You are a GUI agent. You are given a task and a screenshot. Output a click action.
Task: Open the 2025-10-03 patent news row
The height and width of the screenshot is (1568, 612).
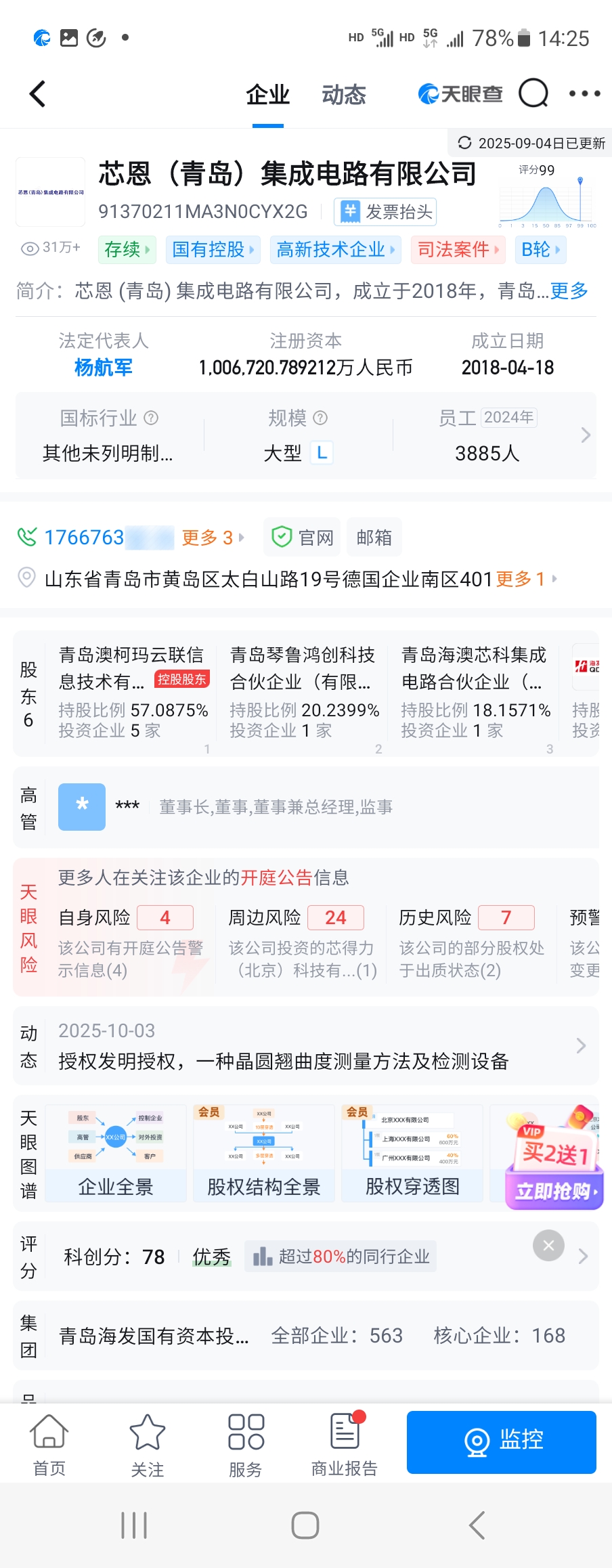point(306,1046)
